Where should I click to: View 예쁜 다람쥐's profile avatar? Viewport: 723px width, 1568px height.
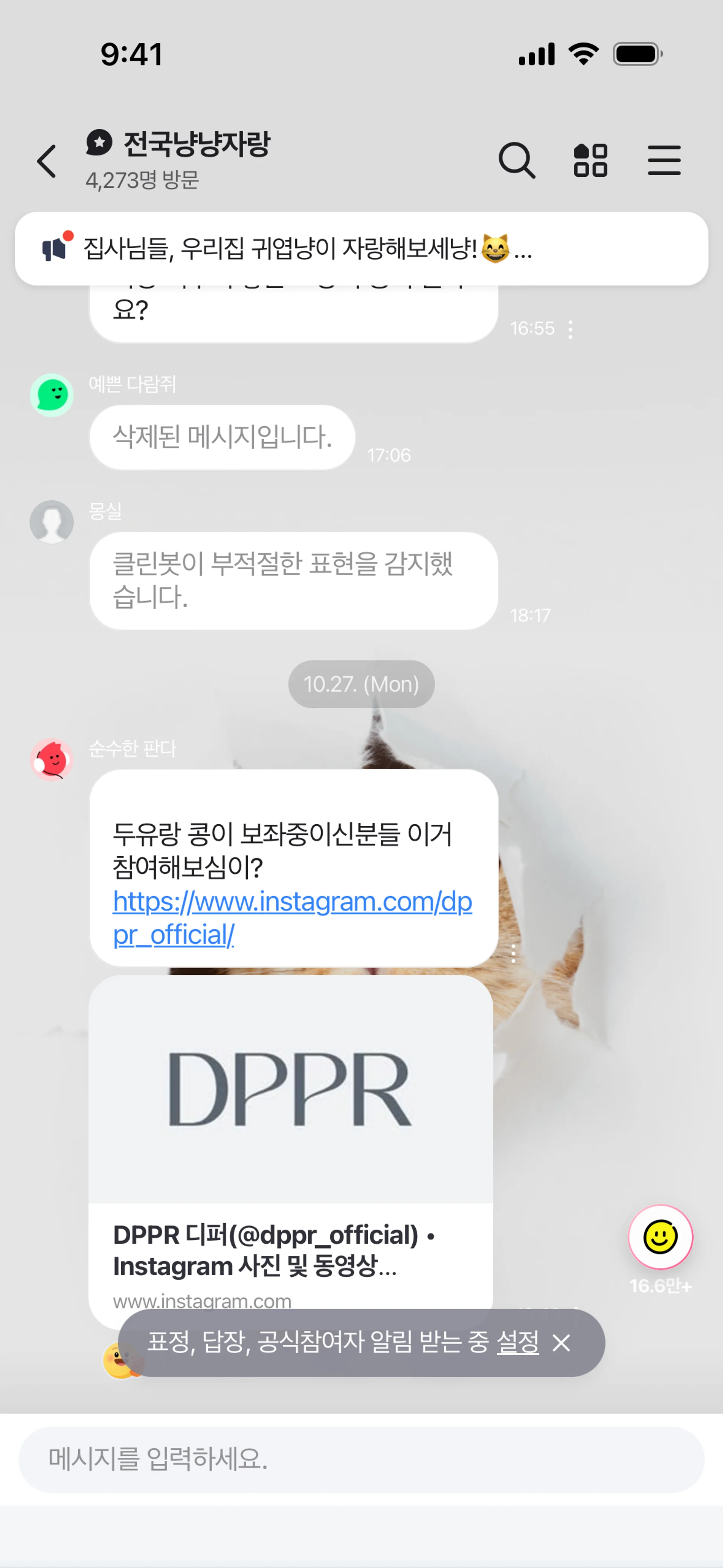(x=52, y=395)
